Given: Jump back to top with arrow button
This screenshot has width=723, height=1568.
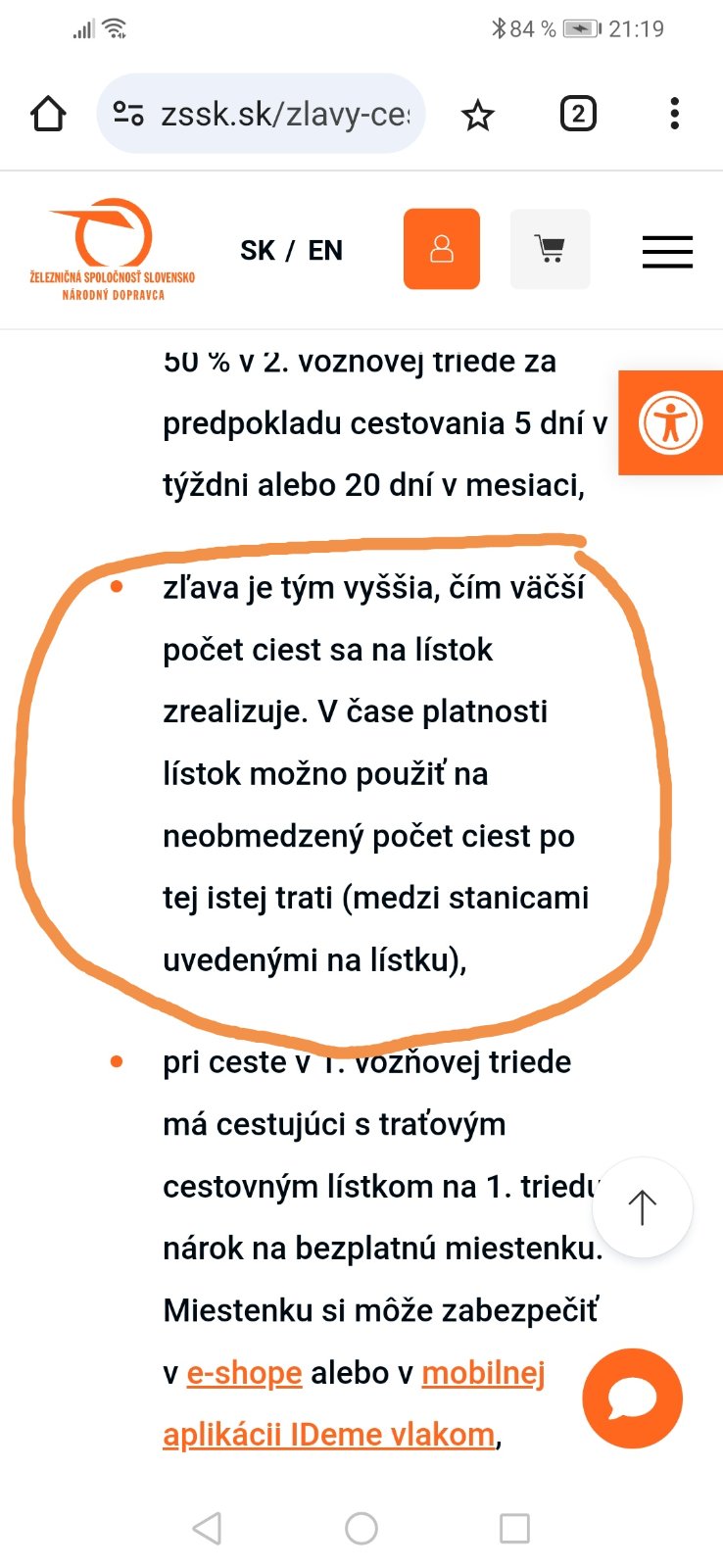Looking at the screenshot, I should 642,1207.
